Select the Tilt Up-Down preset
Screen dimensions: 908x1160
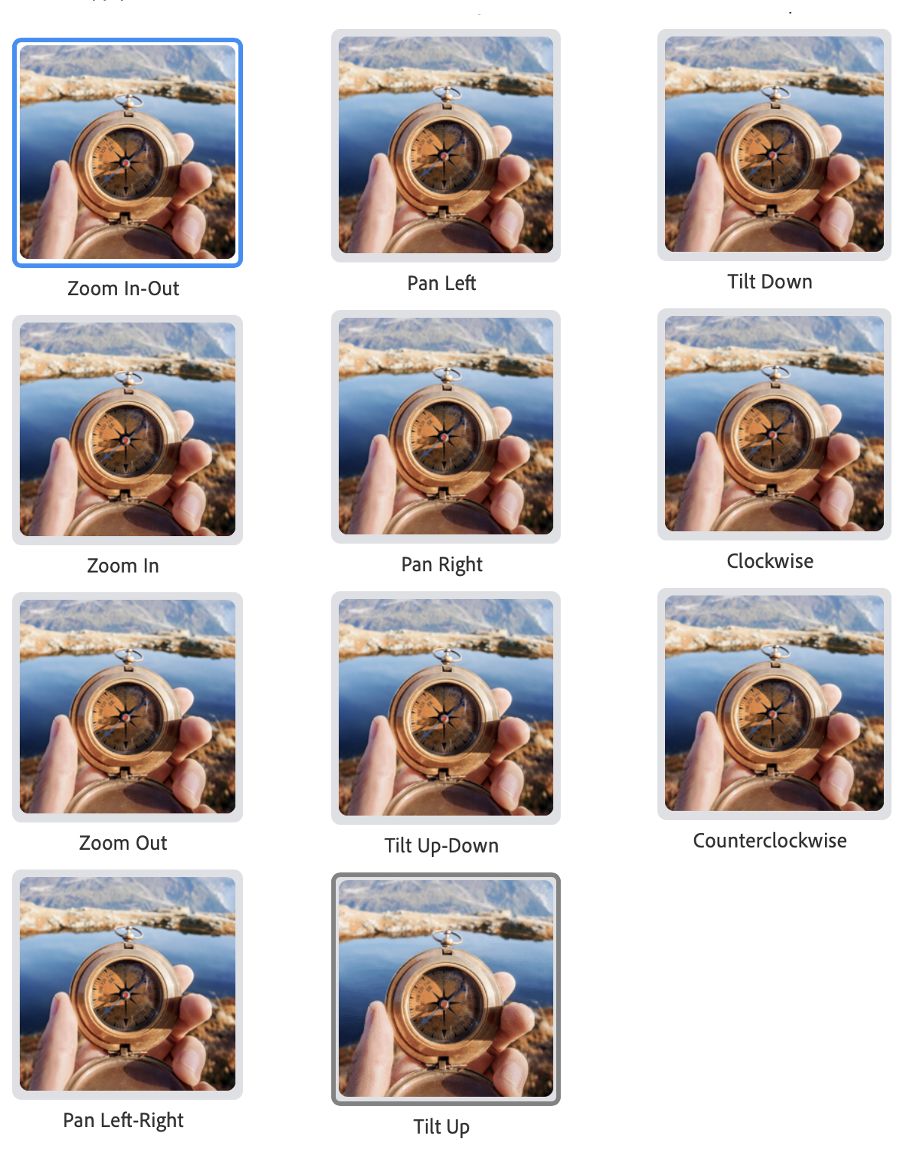445,707
